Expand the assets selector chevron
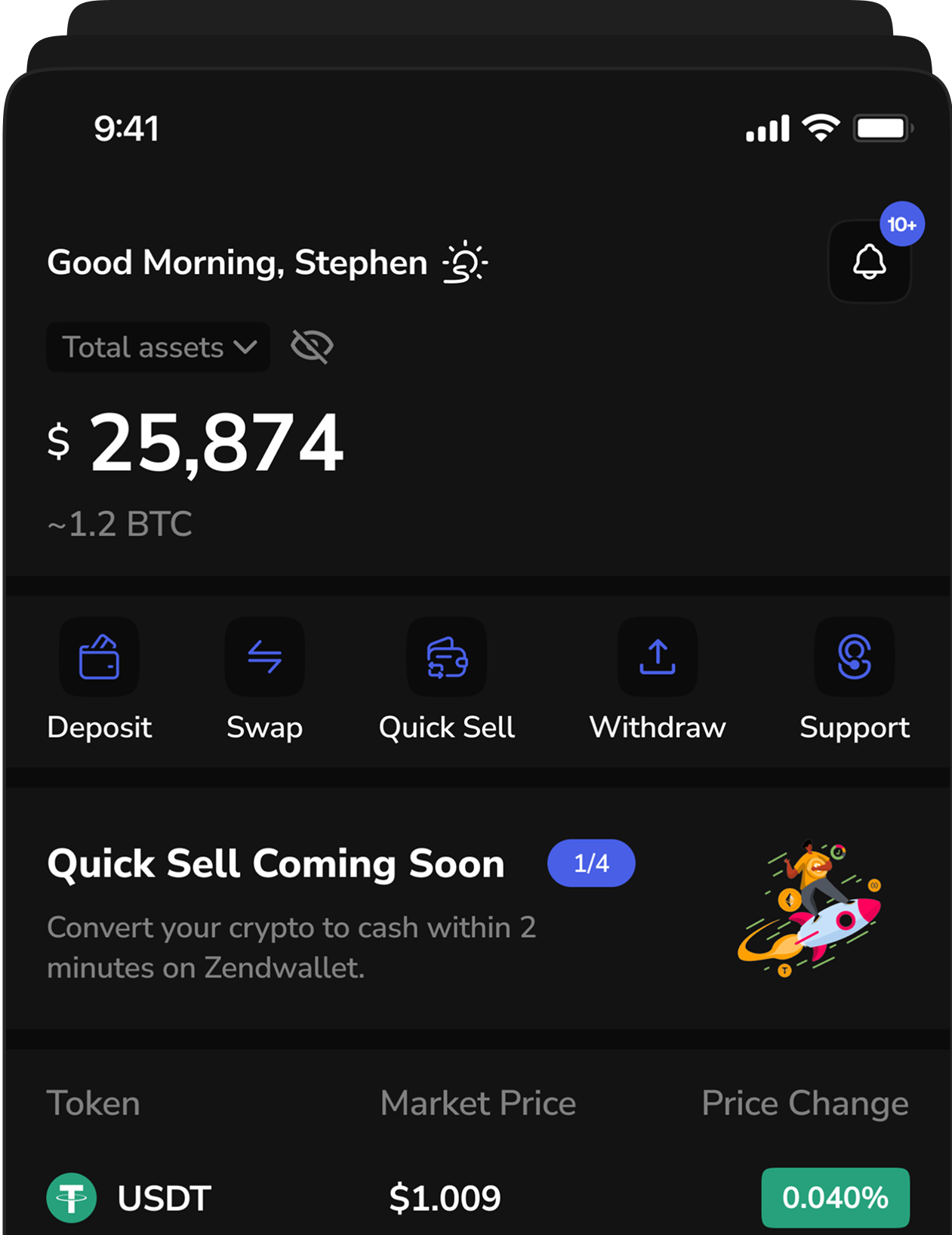 click(244, 348)
